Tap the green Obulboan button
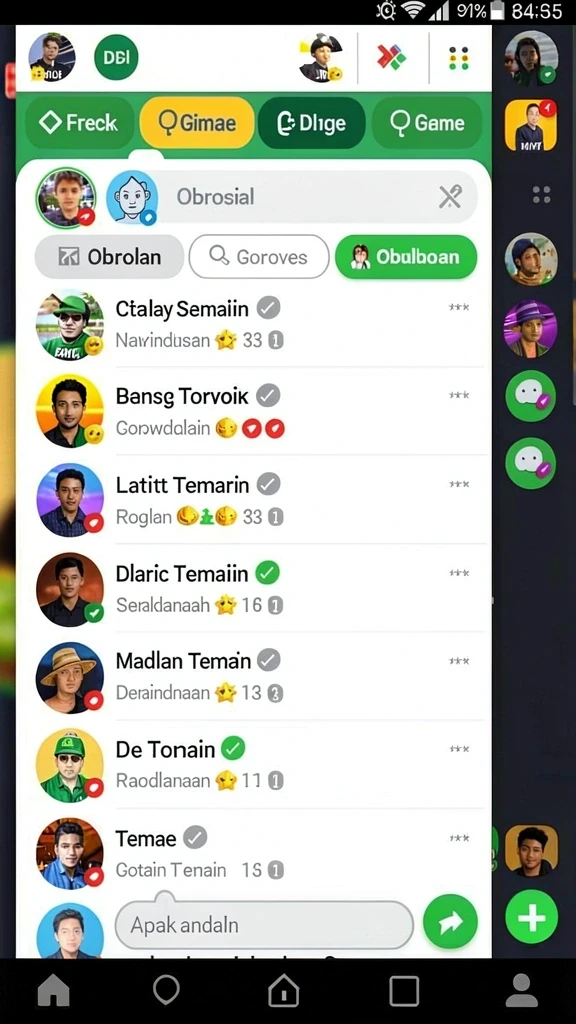This screenshot has height=1024, width=576. pos(406,257)
